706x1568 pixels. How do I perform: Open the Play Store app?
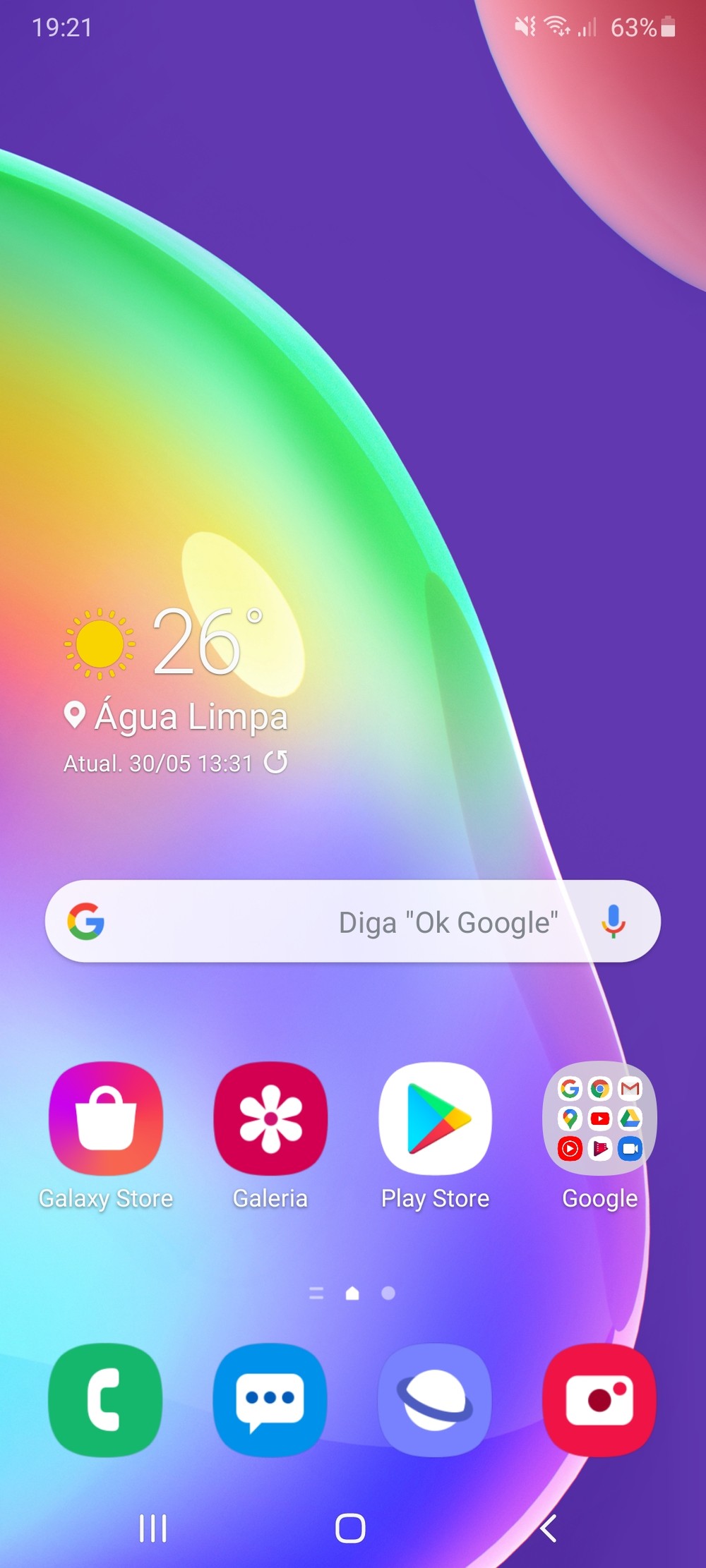(435, 1118)
